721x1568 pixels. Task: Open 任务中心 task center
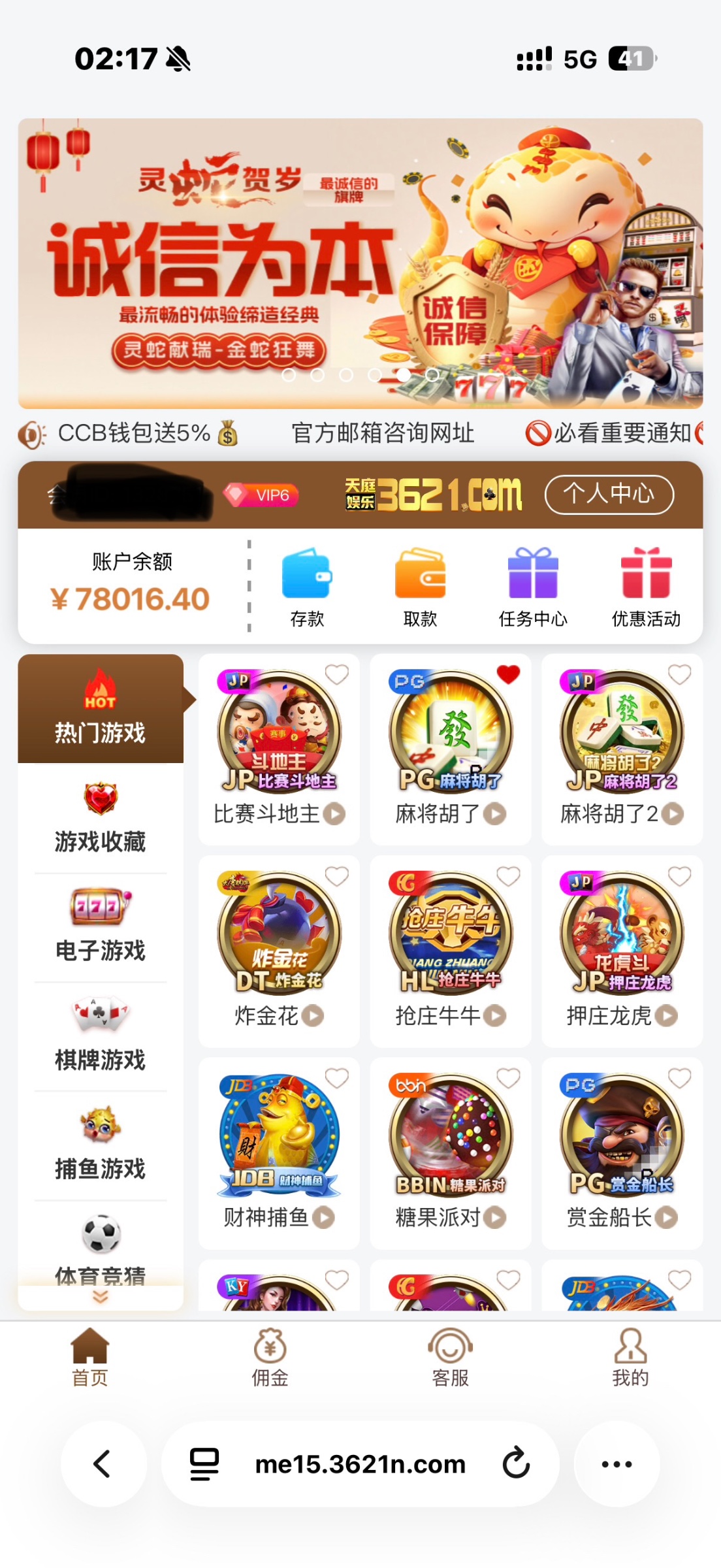click(533, 574)
